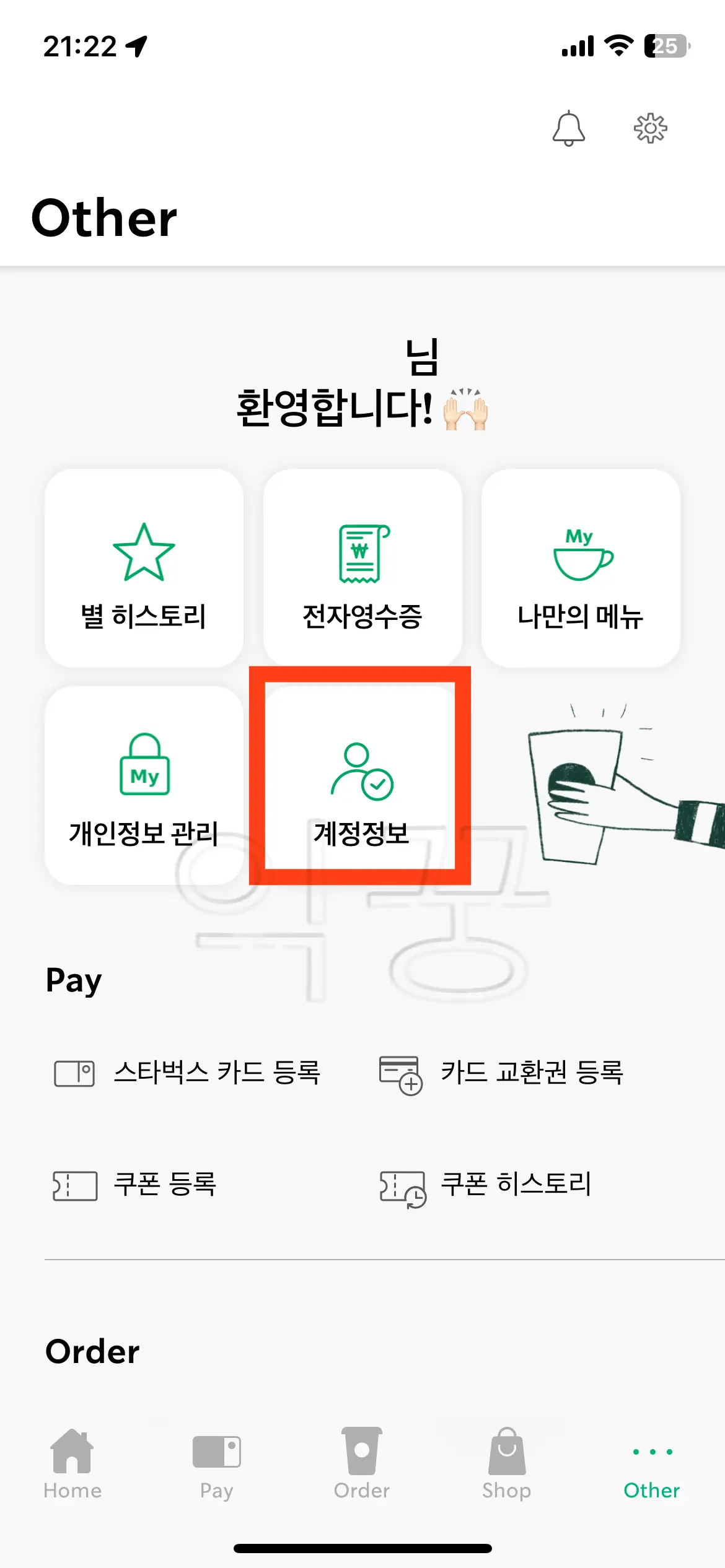
Task: Register a Starbucks card via 스타벅스 카드 등록
Action: pos(186,1074)
